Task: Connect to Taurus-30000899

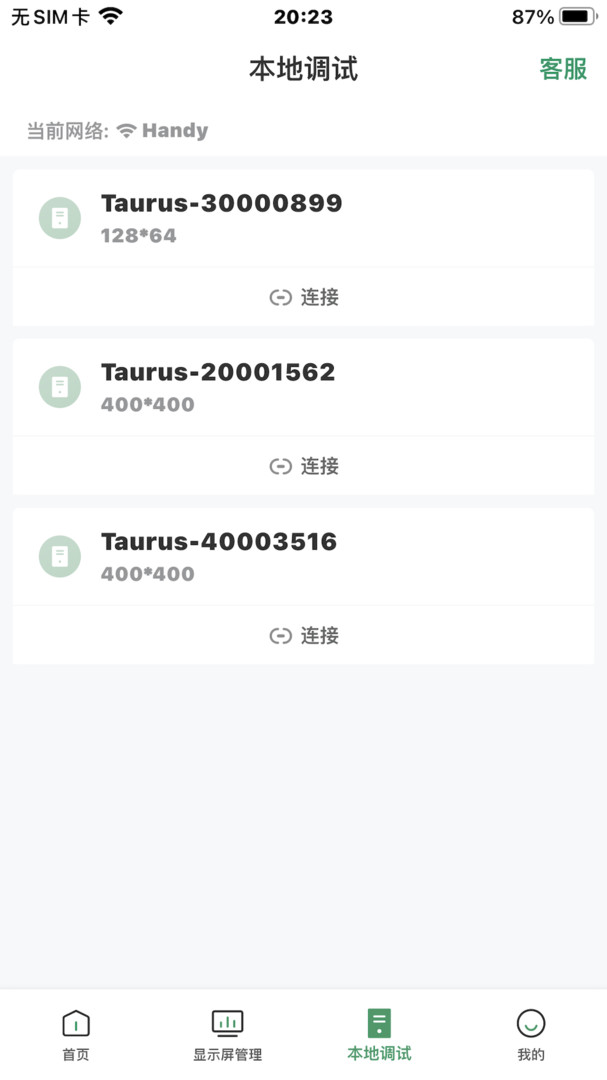Action: coord(304,298)
